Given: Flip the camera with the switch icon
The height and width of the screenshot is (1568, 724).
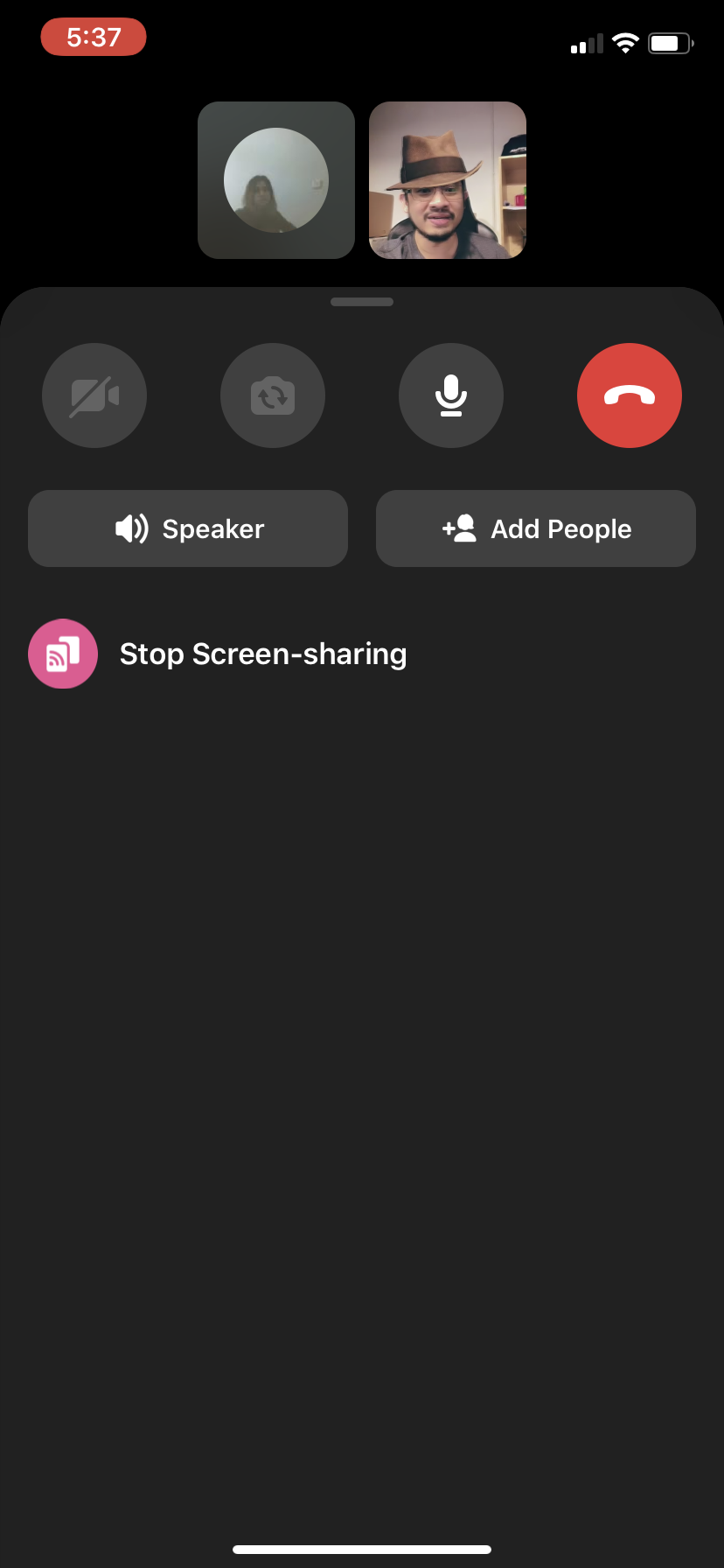Looking at the screenshot, I should point(273,395).
